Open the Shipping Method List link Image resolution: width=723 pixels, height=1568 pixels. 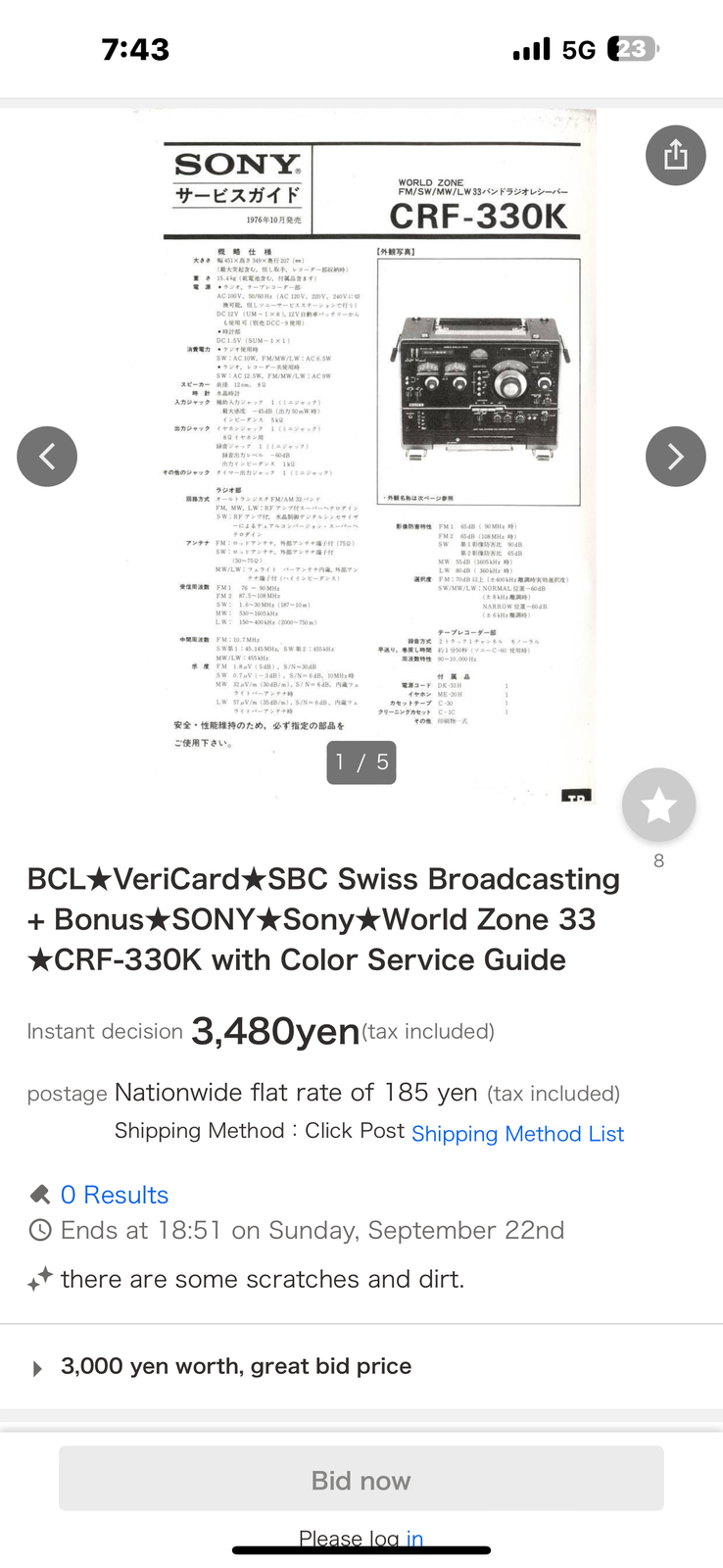pyautogui.click(x=517, y=1134)
